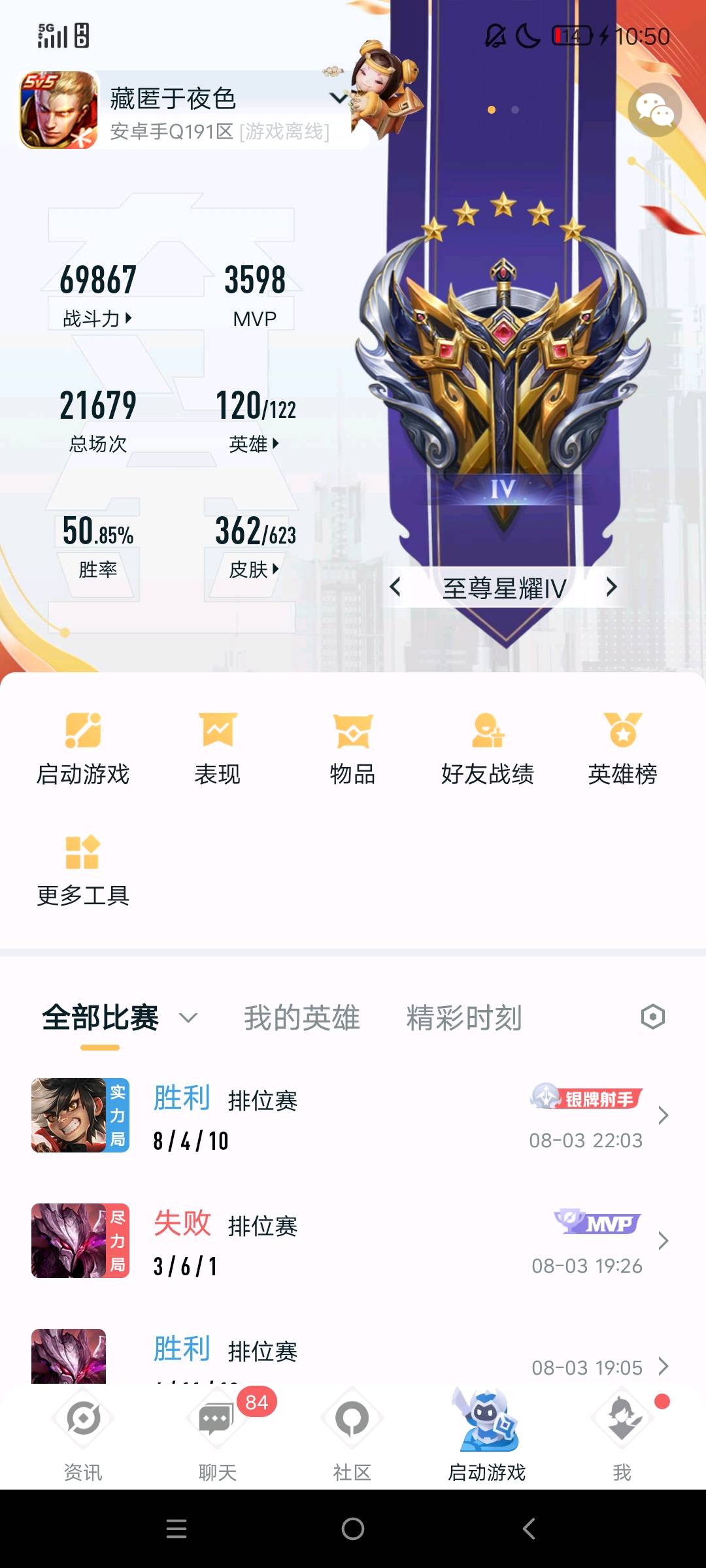Viewport: 706px width, 1568px height.
Task: Show previous rank with left arrow
Action: 395,587
